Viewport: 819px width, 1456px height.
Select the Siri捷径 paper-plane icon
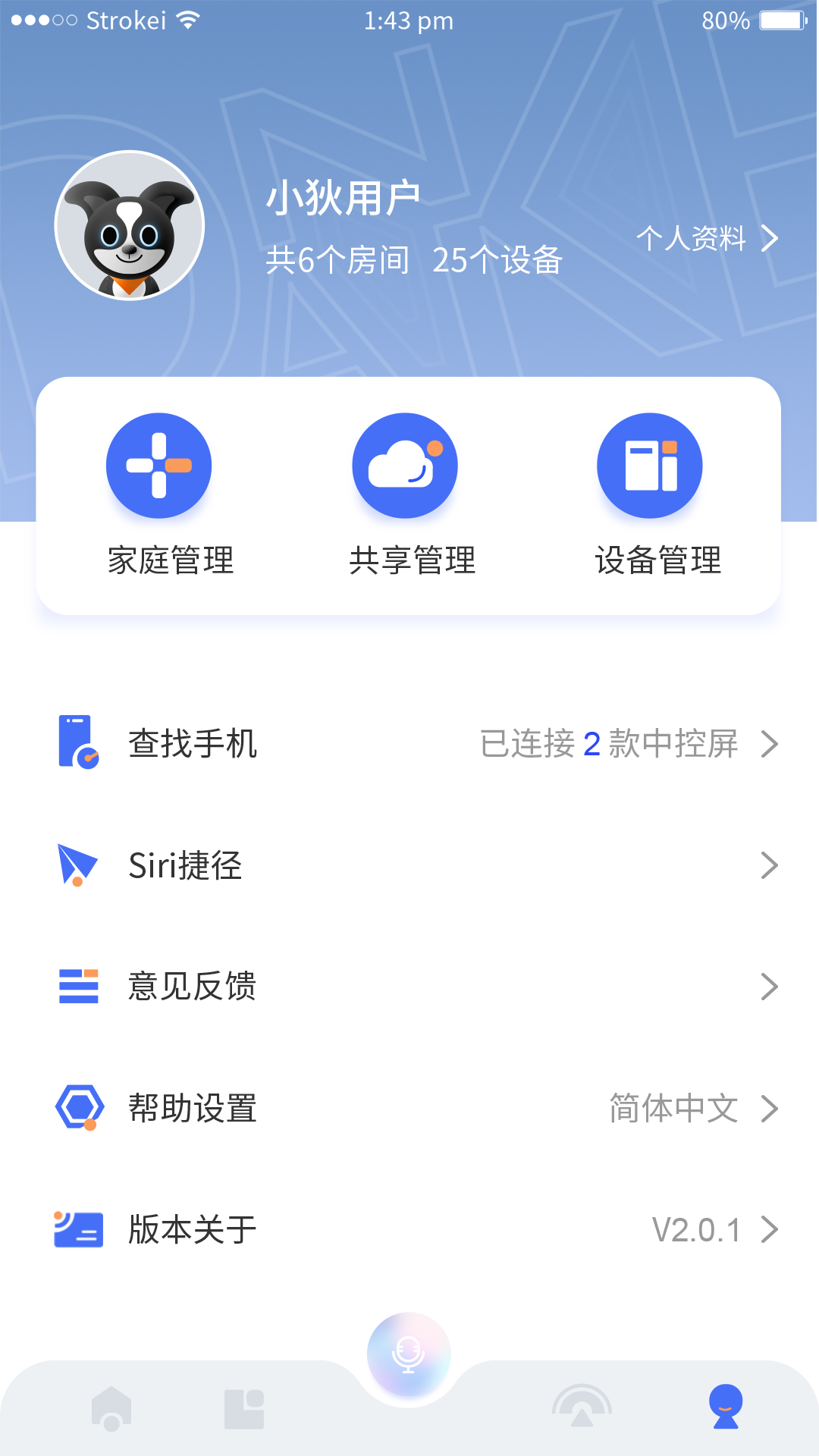[76, 864]
